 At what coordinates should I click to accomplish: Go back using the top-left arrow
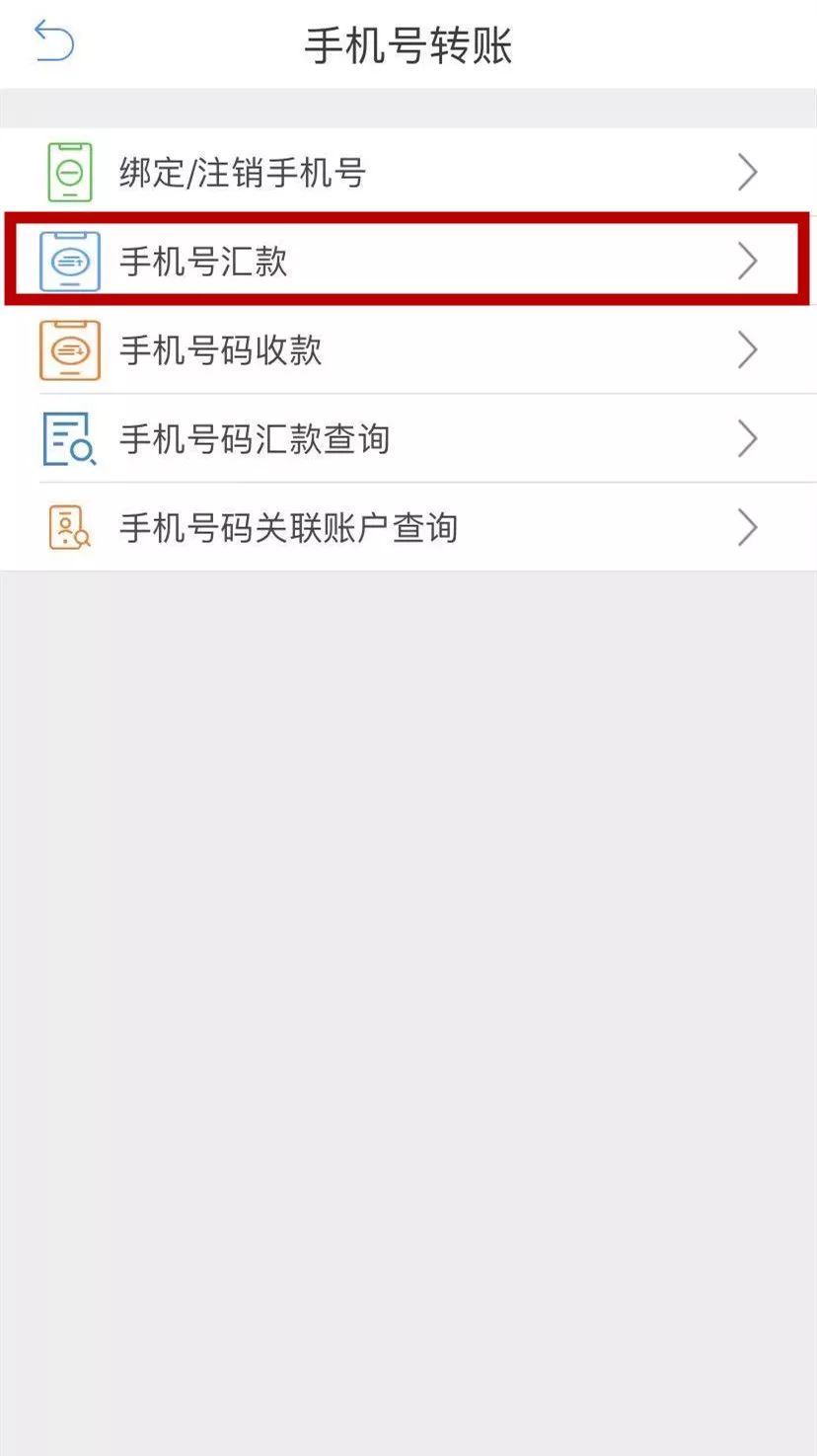tap(54, 42)
